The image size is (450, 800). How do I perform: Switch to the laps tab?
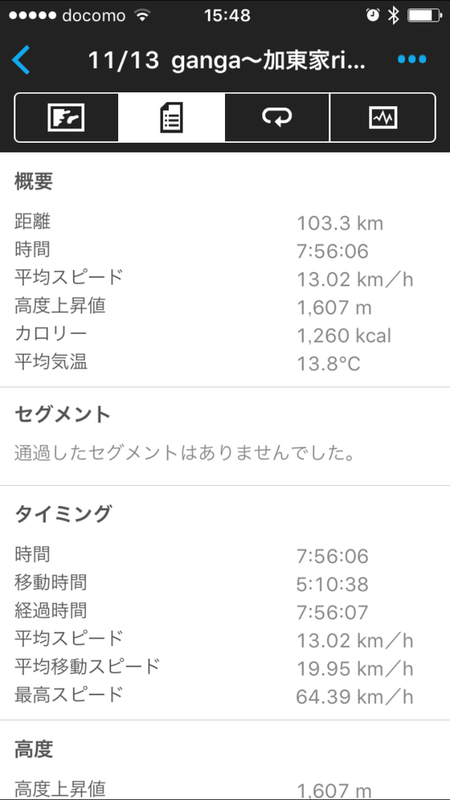(x=278, y=117)
